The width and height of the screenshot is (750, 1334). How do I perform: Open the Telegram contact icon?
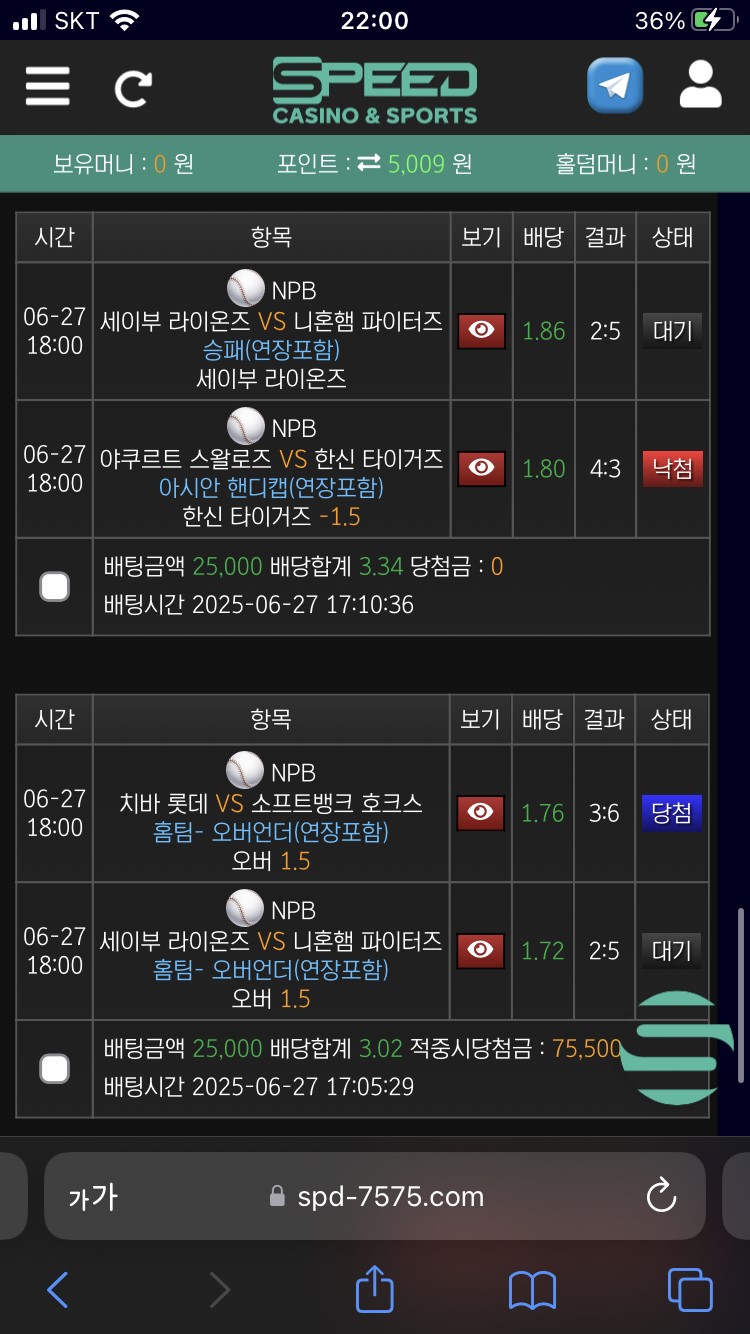pos(614,86)
